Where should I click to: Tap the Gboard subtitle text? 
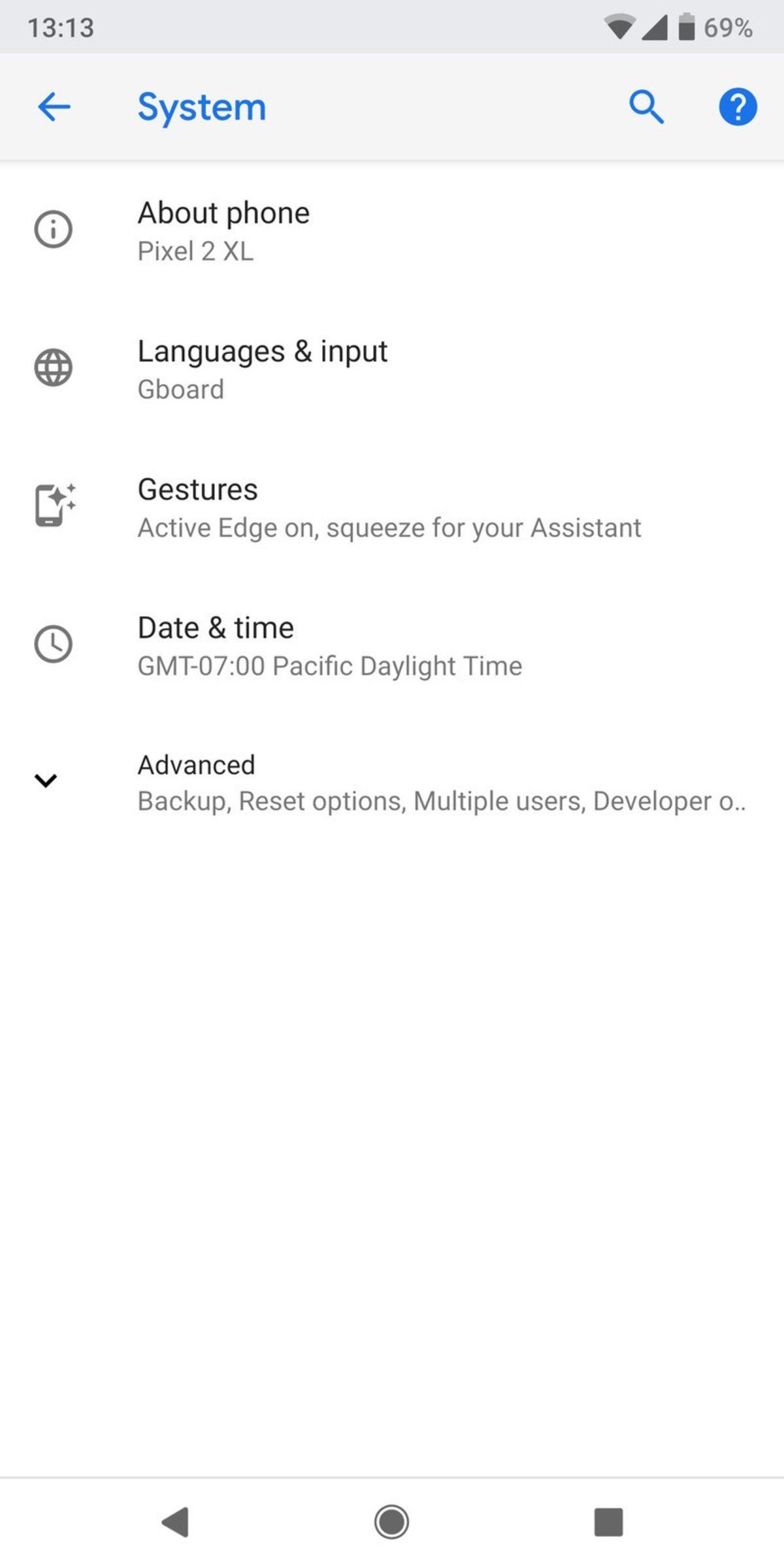tap(181, 389)
